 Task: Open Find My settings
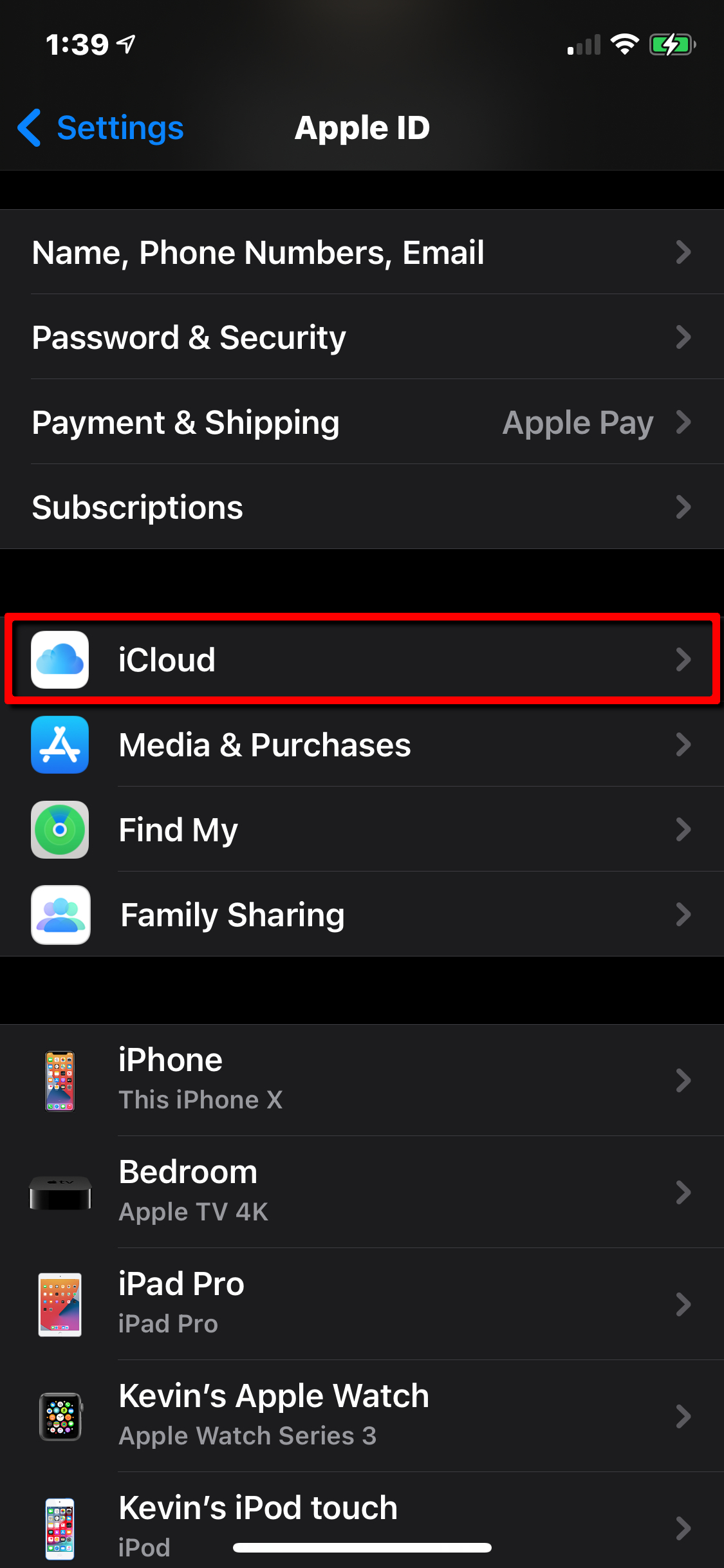tap(360, 830)
